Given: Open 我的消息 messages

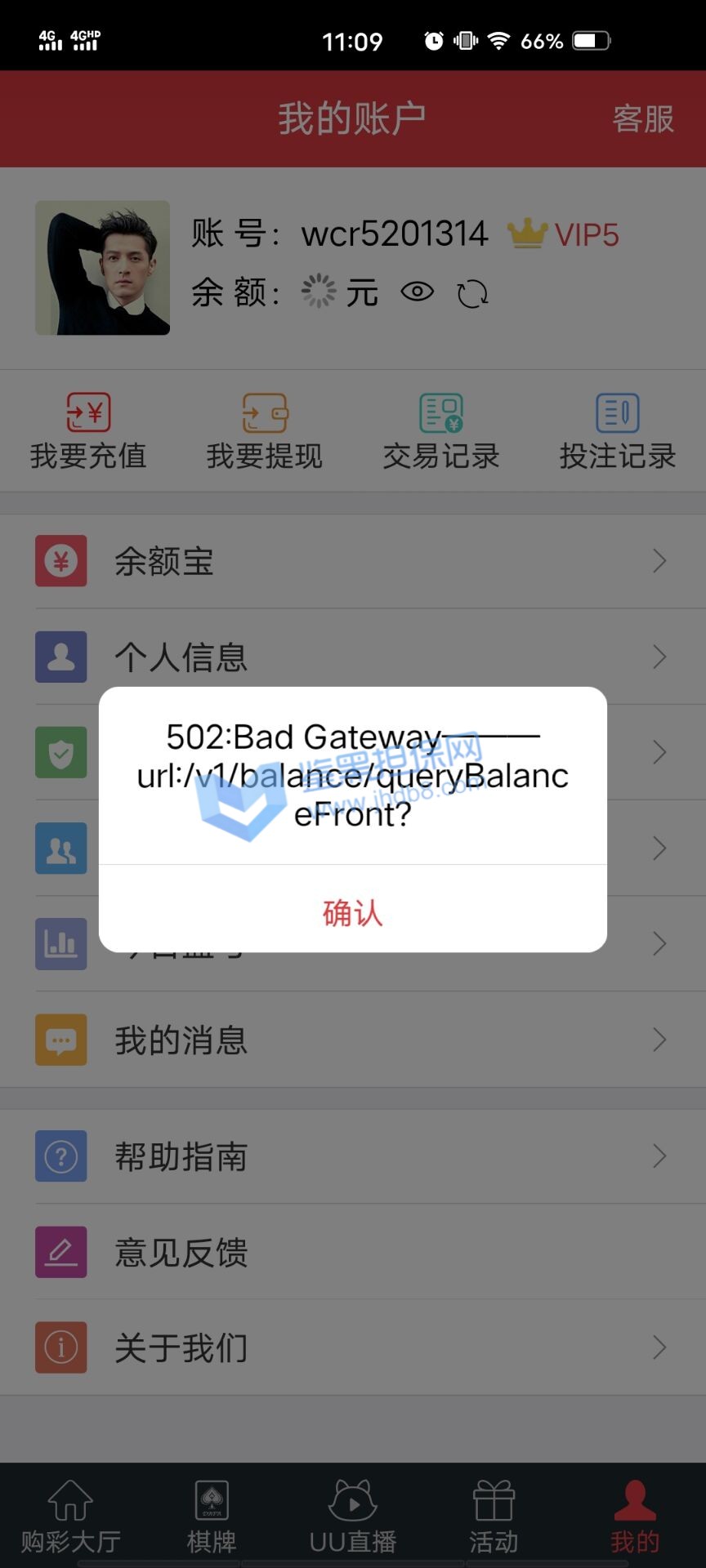Looking at the screenshot, I should (353, 1040).
